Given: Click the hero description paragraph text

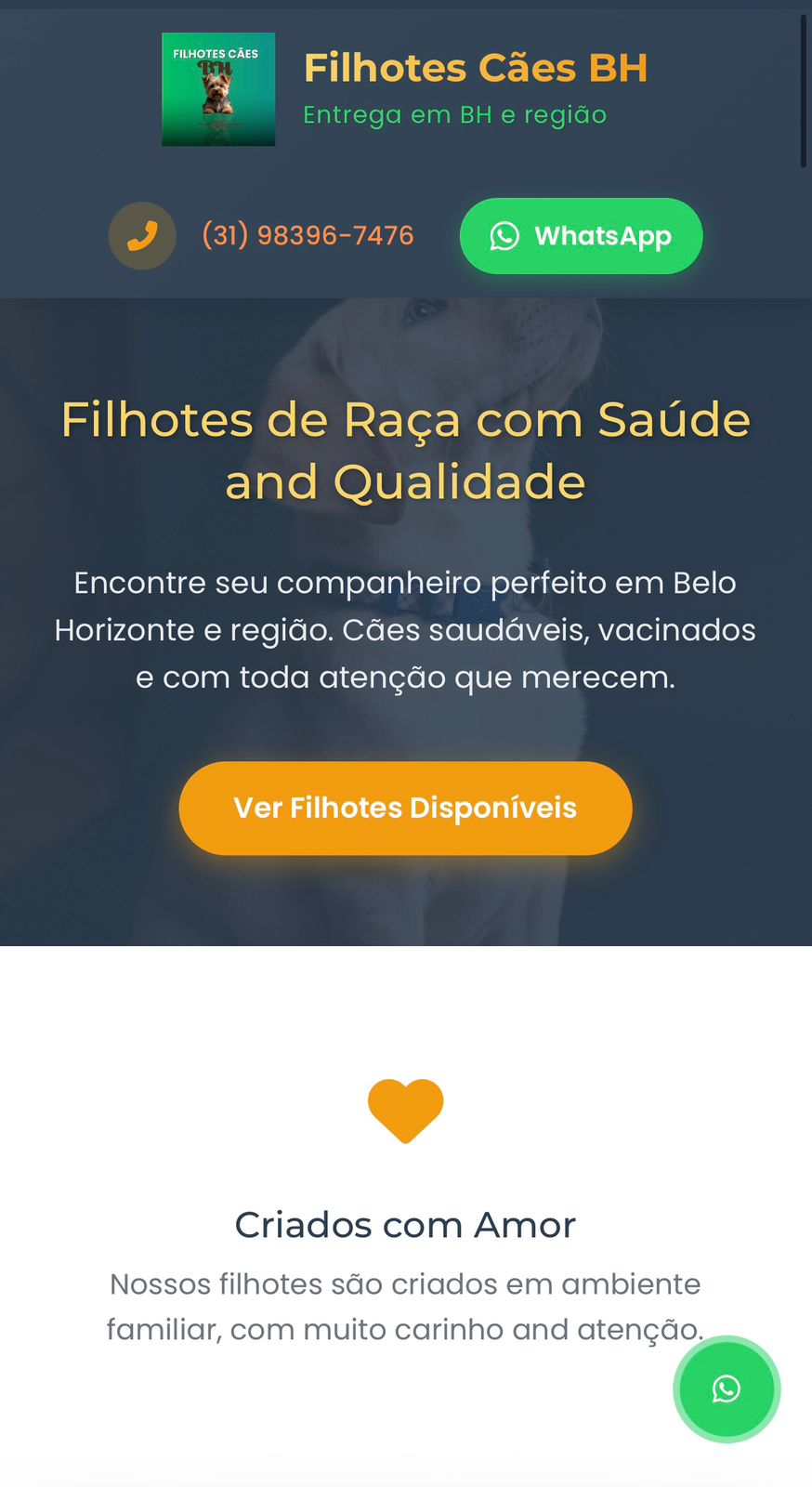Looking at the screenshot, I should pos(405,629).
